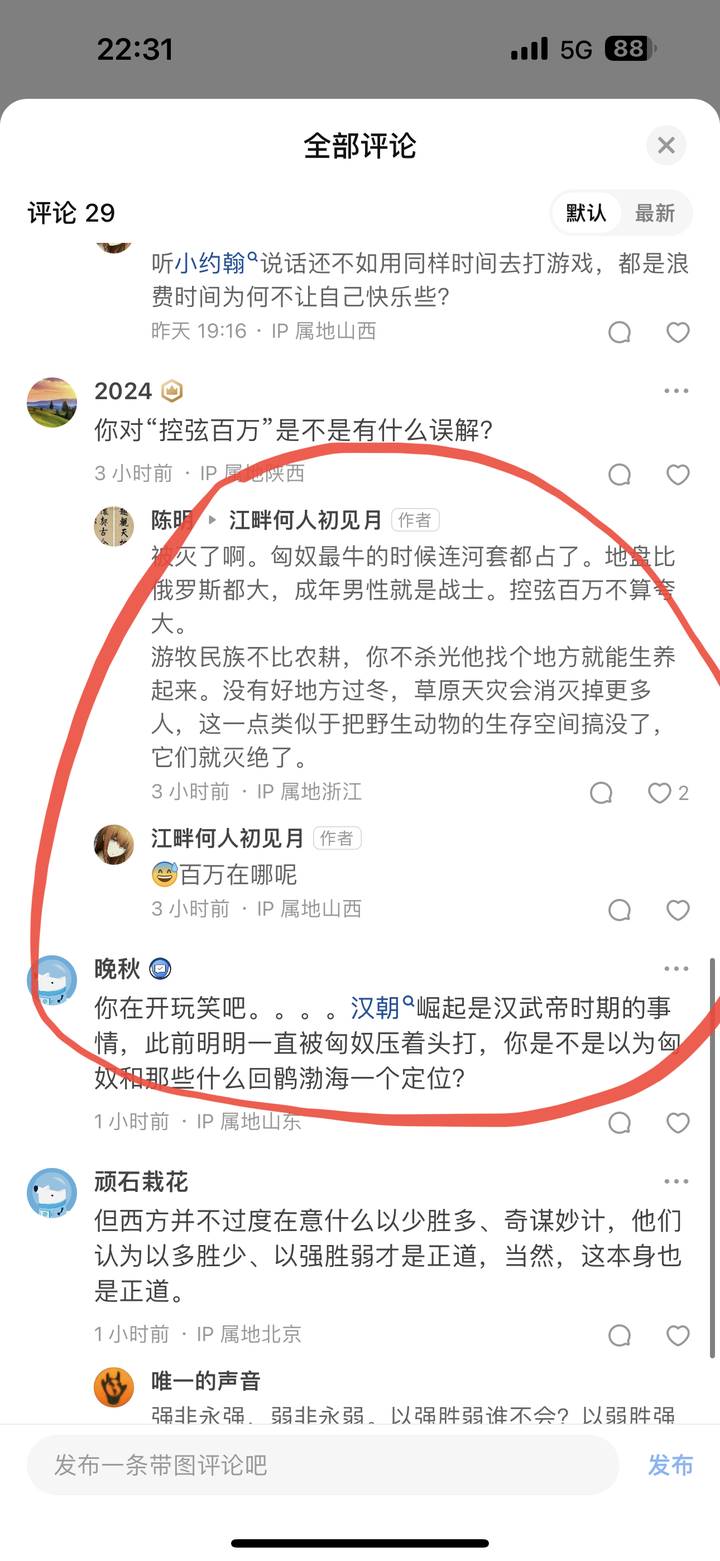This screenshot has height=1561, width=720.
Task: Like the comment posted 昨天 19:16
Action: [x=678, y=332]
